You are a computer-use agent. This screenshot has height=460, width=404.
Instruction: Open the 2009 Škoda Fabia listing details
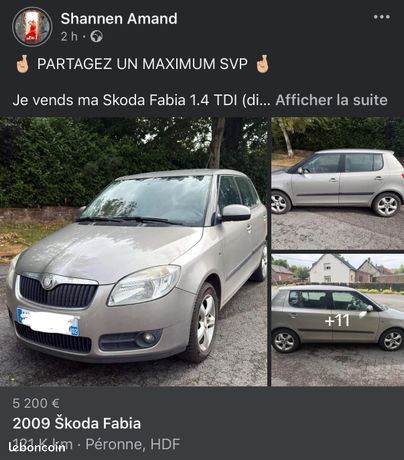tap(77, 424)
